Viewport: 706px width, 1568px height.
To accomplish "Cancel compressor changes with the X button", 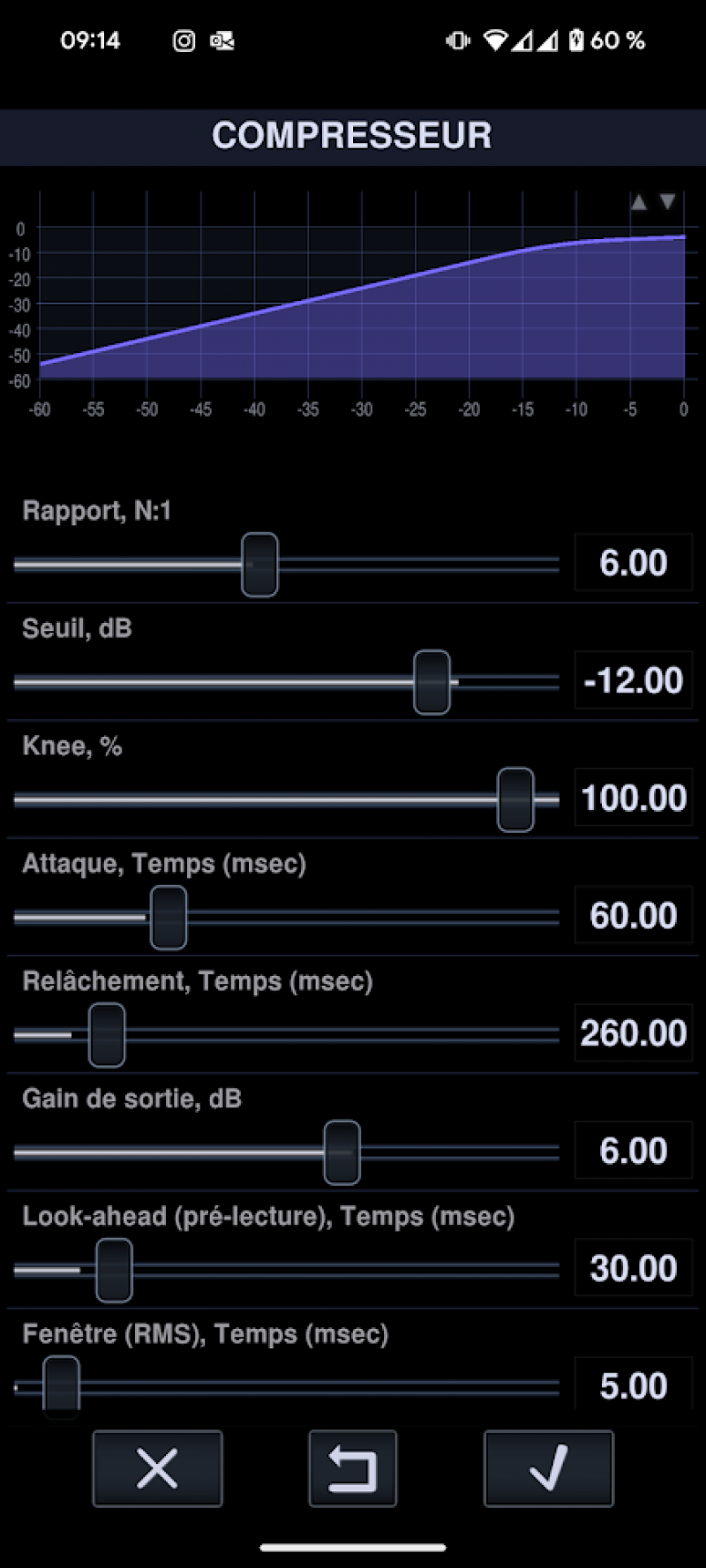I will [x=157, y=1468].
